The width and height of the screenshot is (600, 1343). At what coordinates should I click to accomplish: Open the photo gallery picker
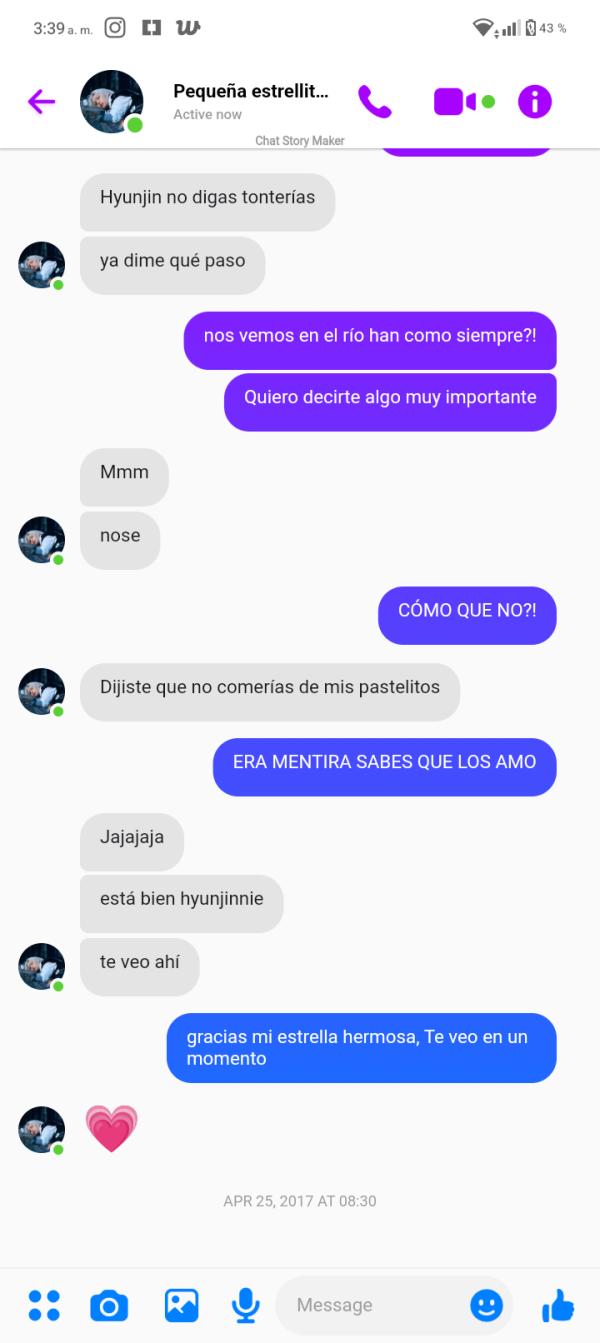pyautogui.click(x=181, y=1305)
